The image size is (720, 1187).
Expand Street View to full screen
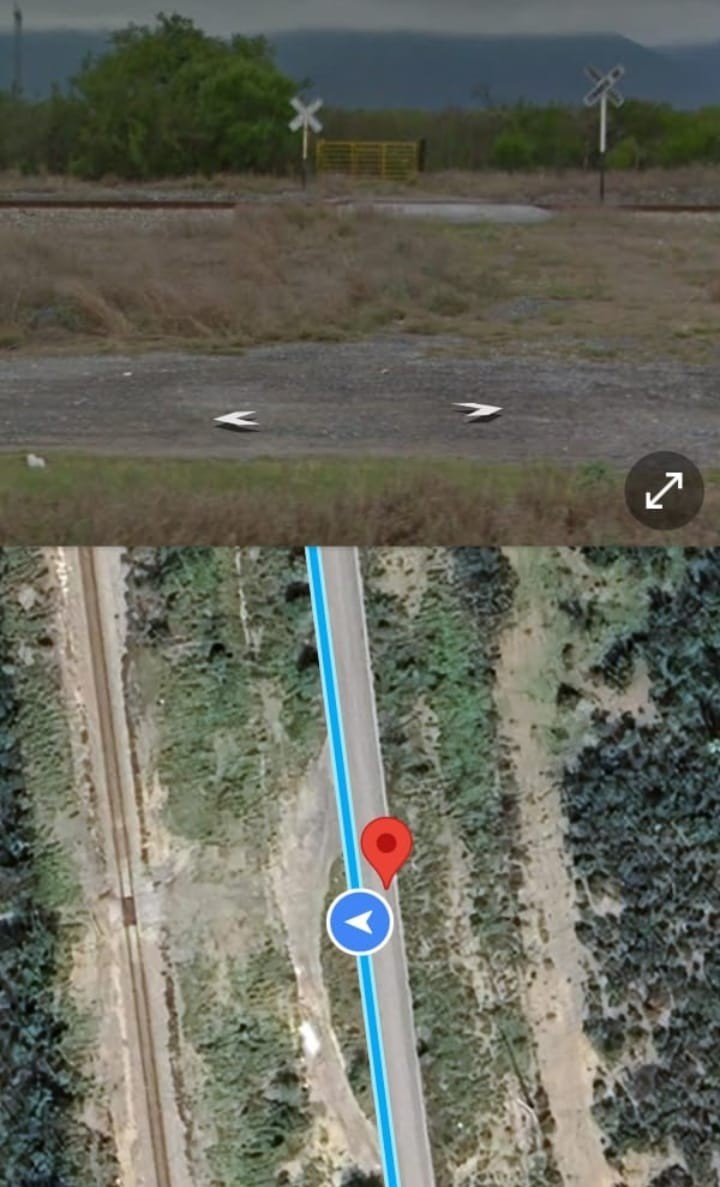pos(664,491)
